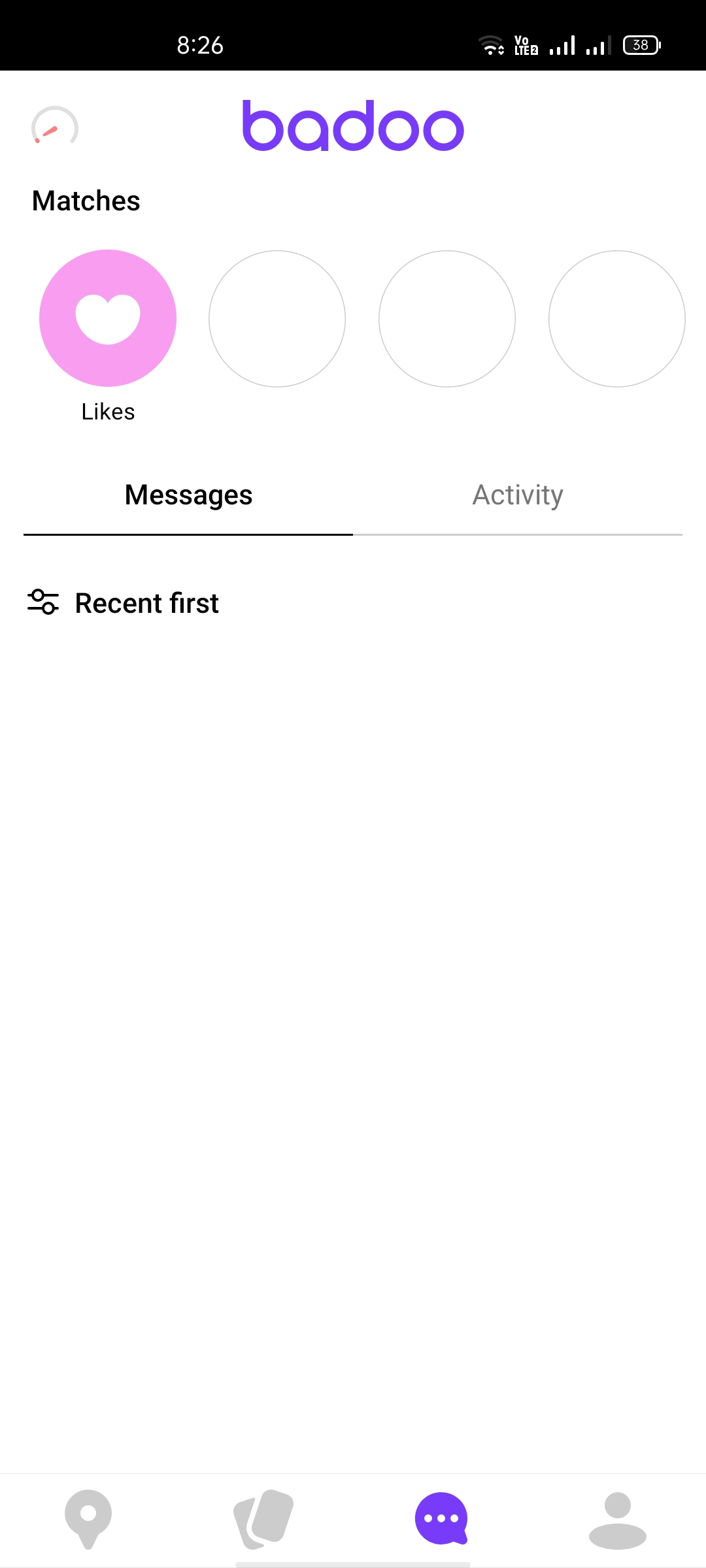Click the badoo logo at the top
Image resolution: width=706 pixels, height=1568 pixels.
tap(353, 127)
